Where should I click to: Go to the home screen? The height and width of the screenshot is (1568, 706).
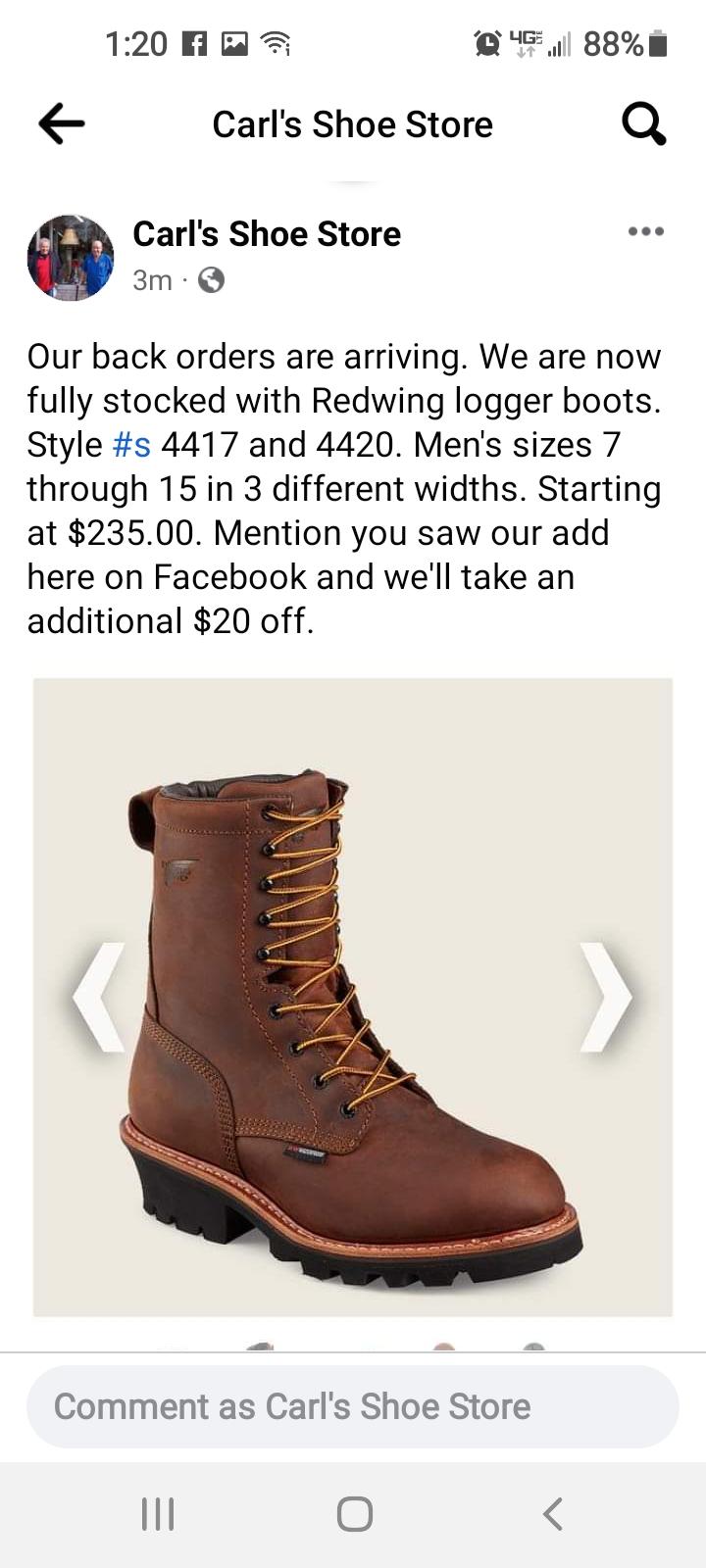coord(354,1513)
